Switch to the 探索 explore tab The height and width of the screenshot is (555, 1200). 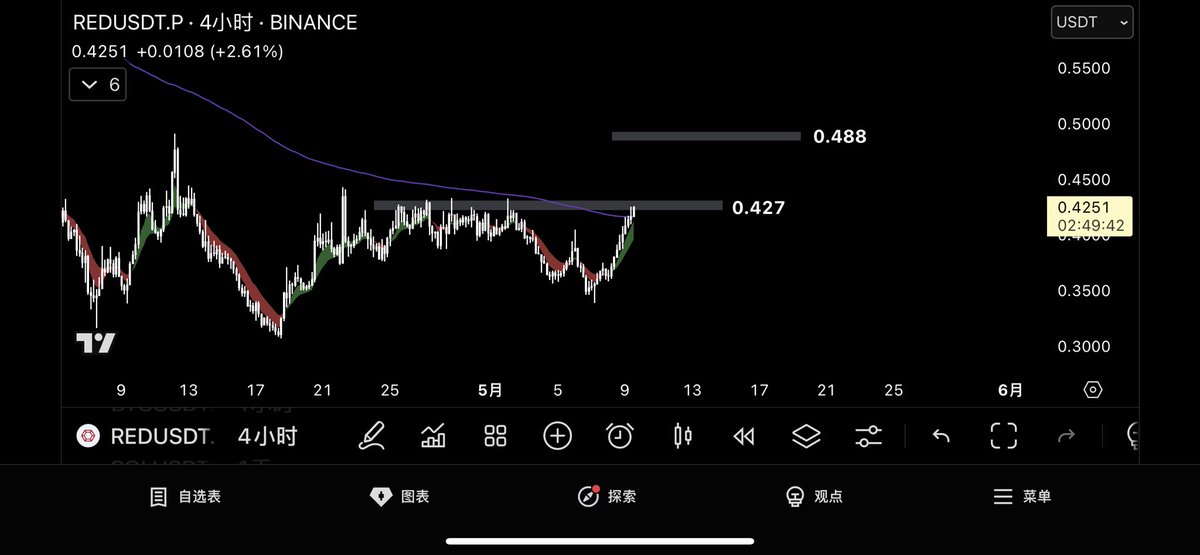click(607, 496)
